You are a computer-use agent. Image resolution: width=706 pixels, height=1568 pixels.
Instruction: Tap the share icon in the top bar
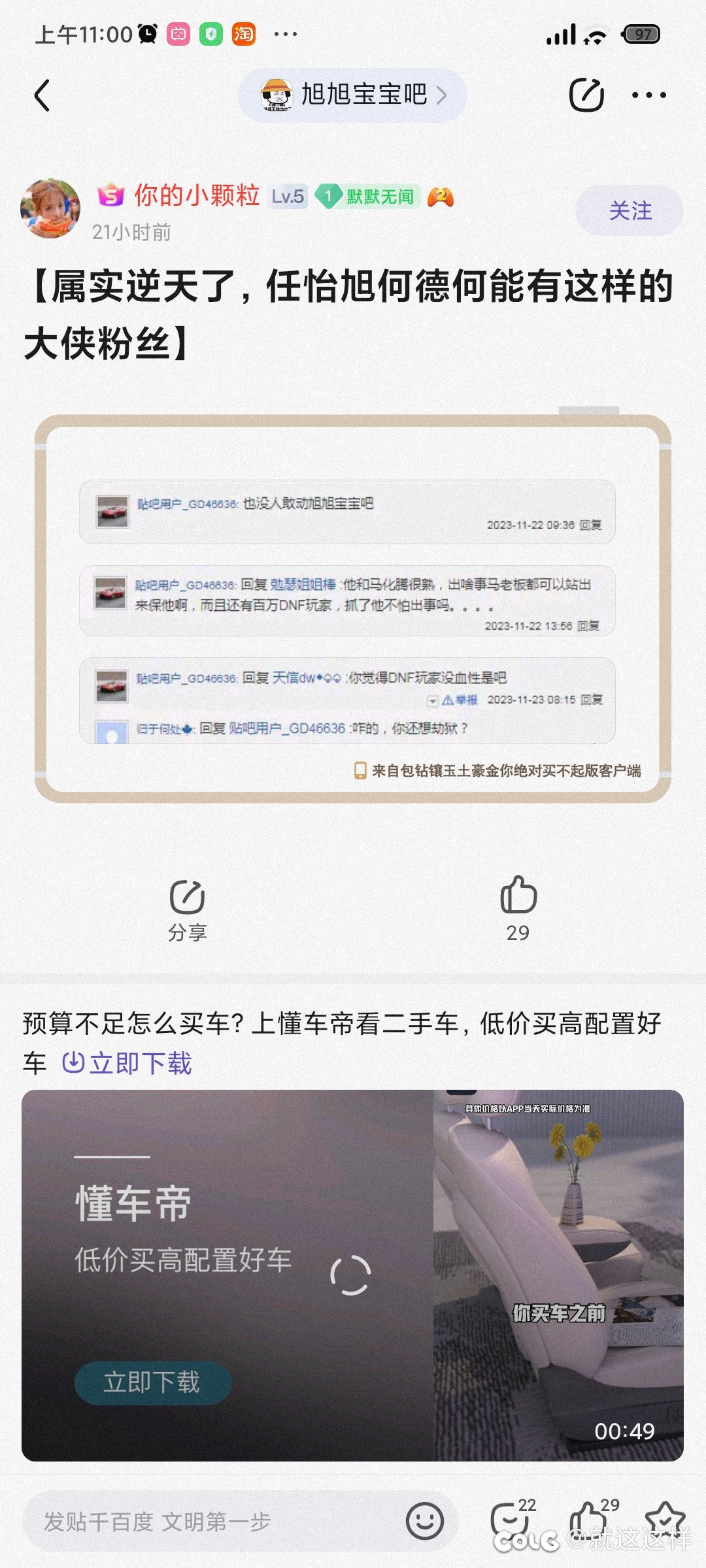pos(586,95)
